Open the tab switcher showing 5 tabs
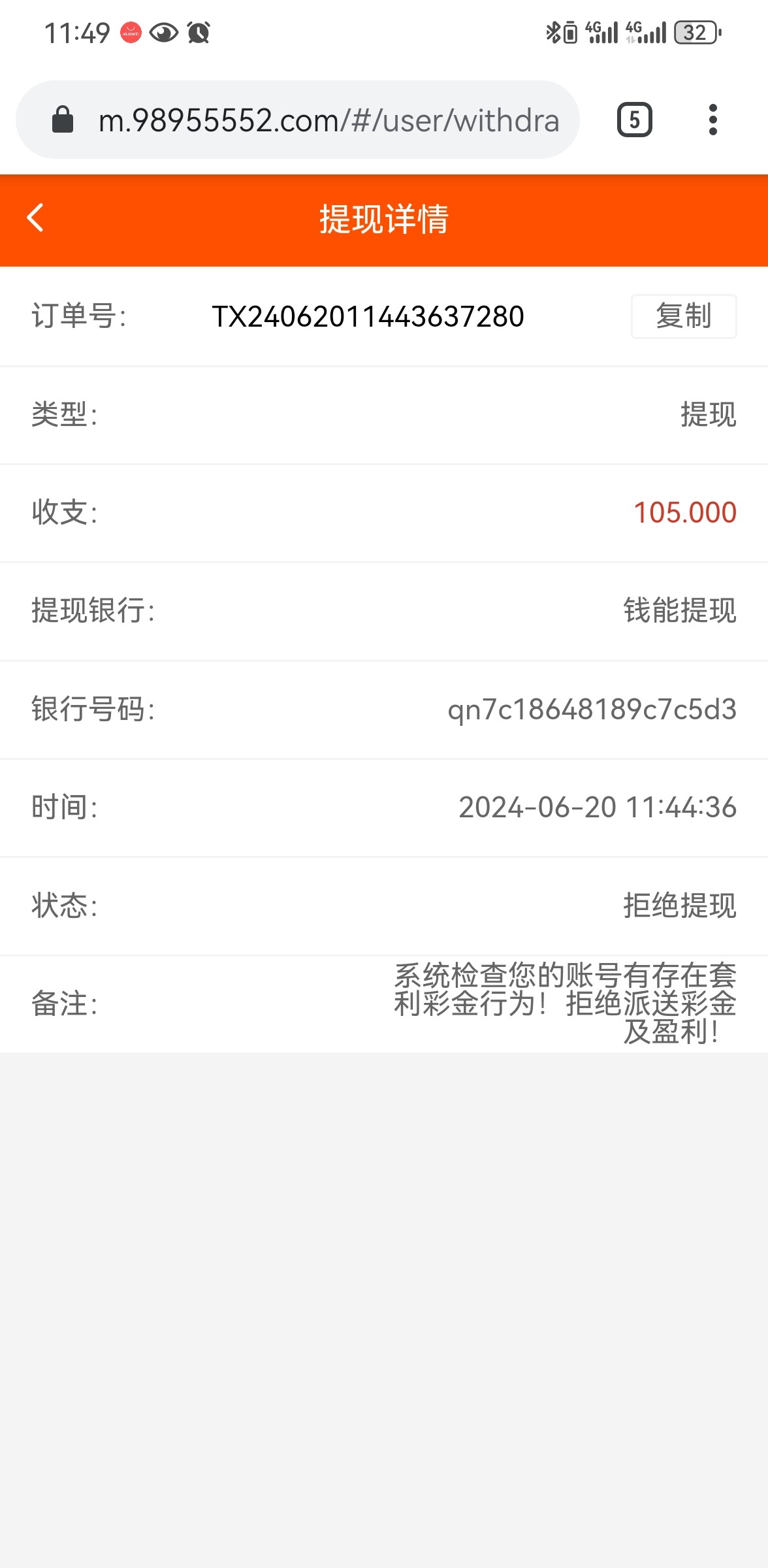 click(633, 120)
